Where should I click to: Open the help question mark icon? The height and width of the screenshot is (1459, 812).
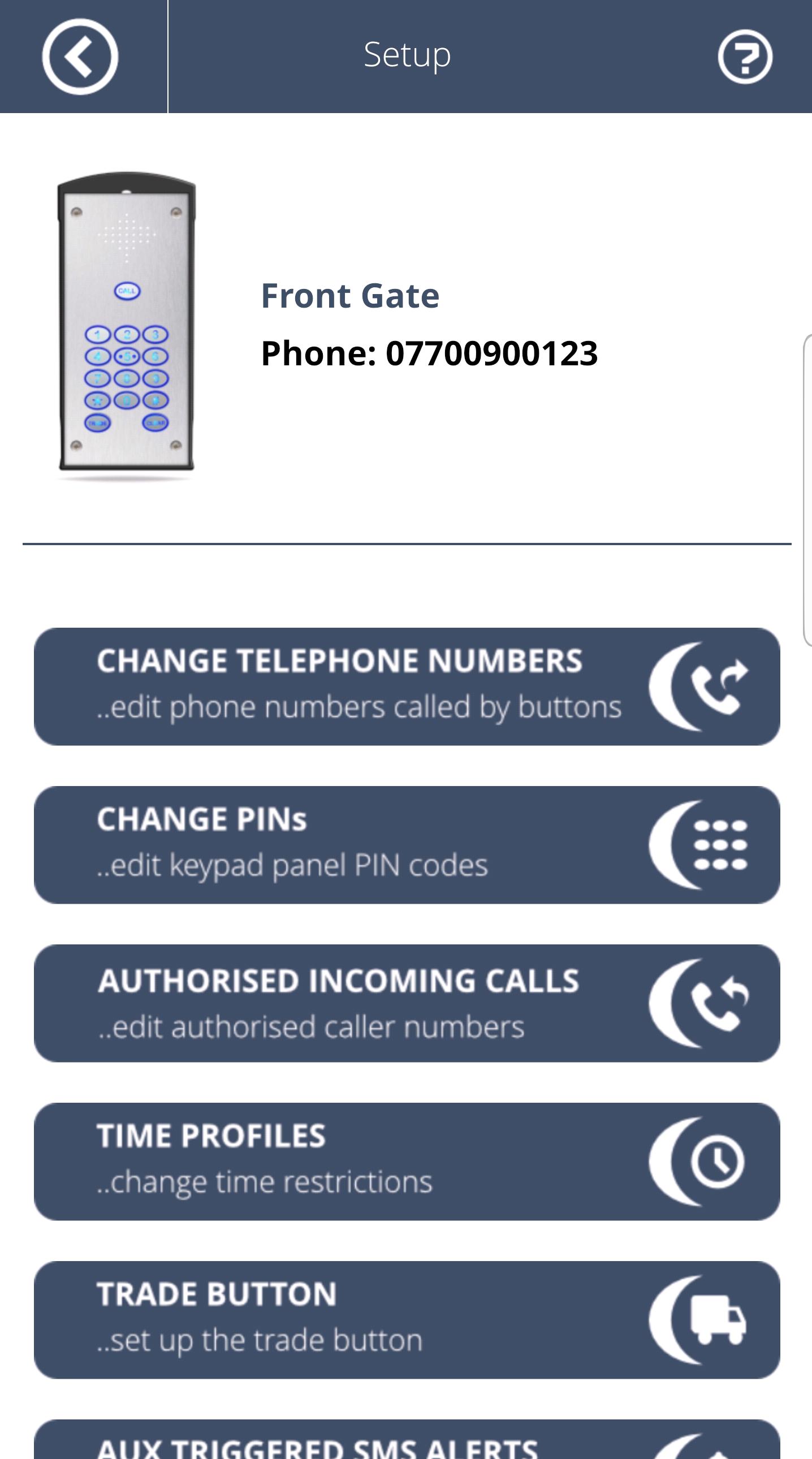(745, 57)
